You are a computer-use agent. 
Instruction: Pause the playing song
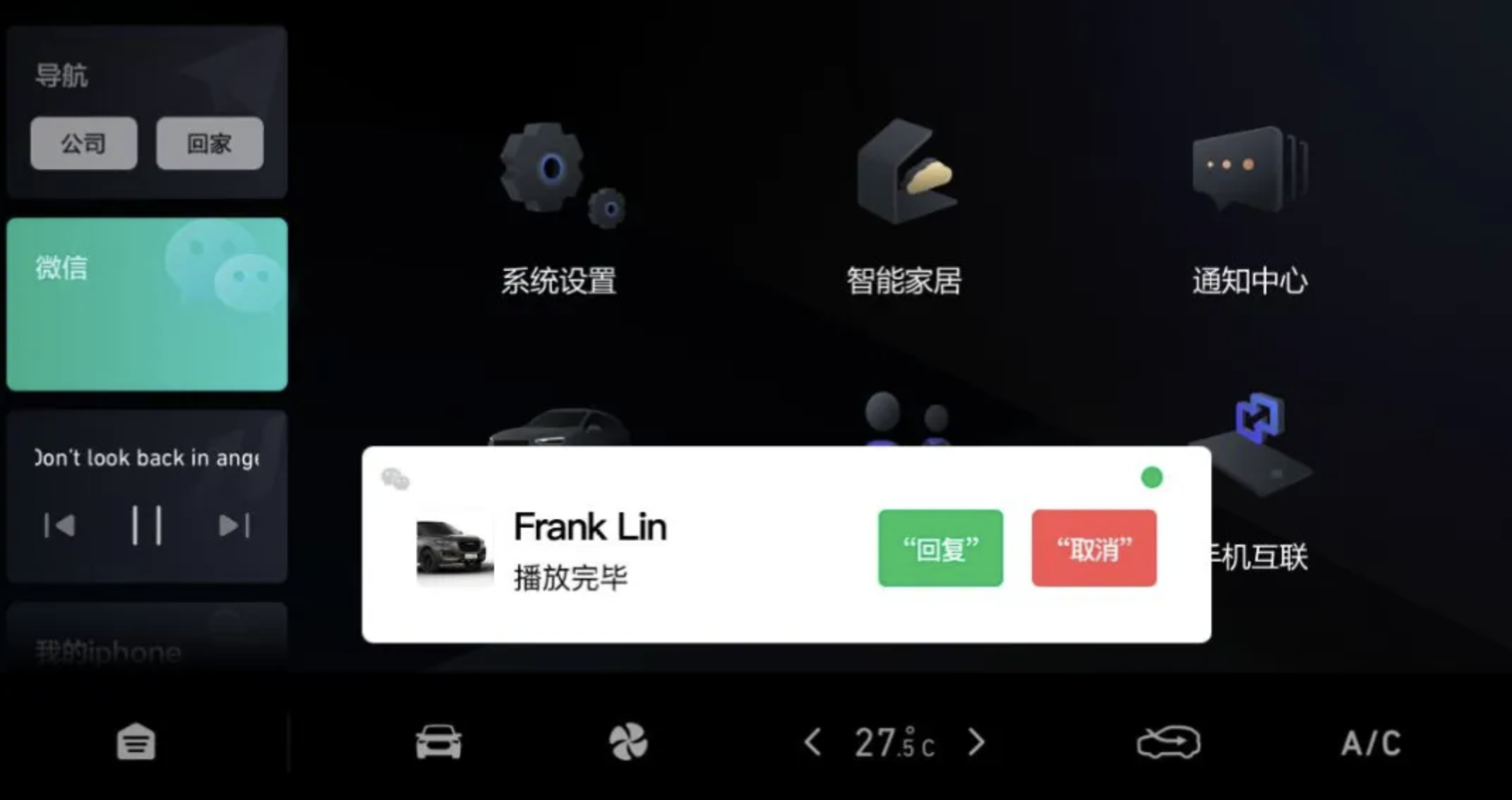147,526
